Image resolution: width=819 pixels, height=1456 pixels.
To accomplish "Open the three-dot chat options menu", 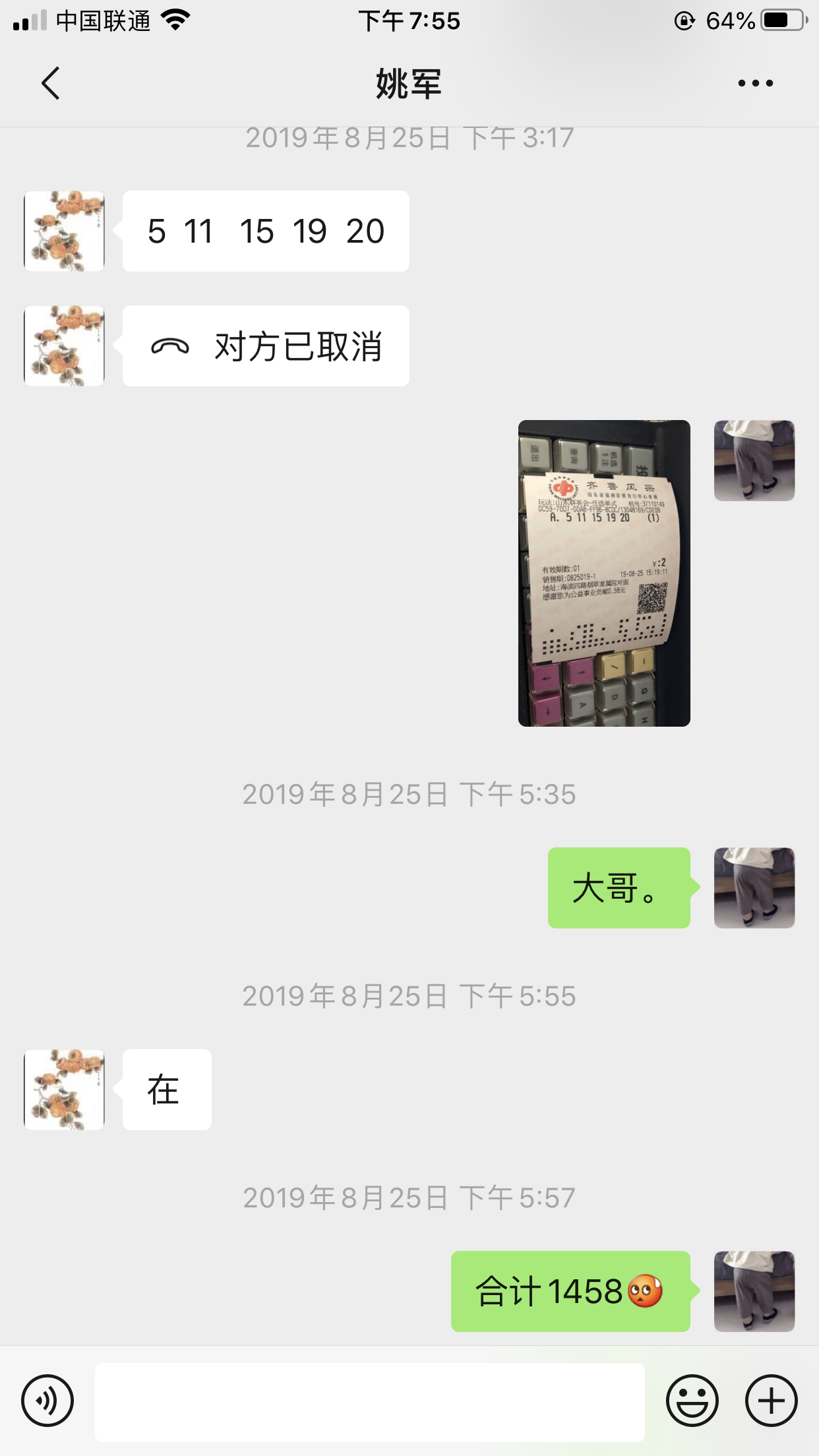I will point(755,83).
